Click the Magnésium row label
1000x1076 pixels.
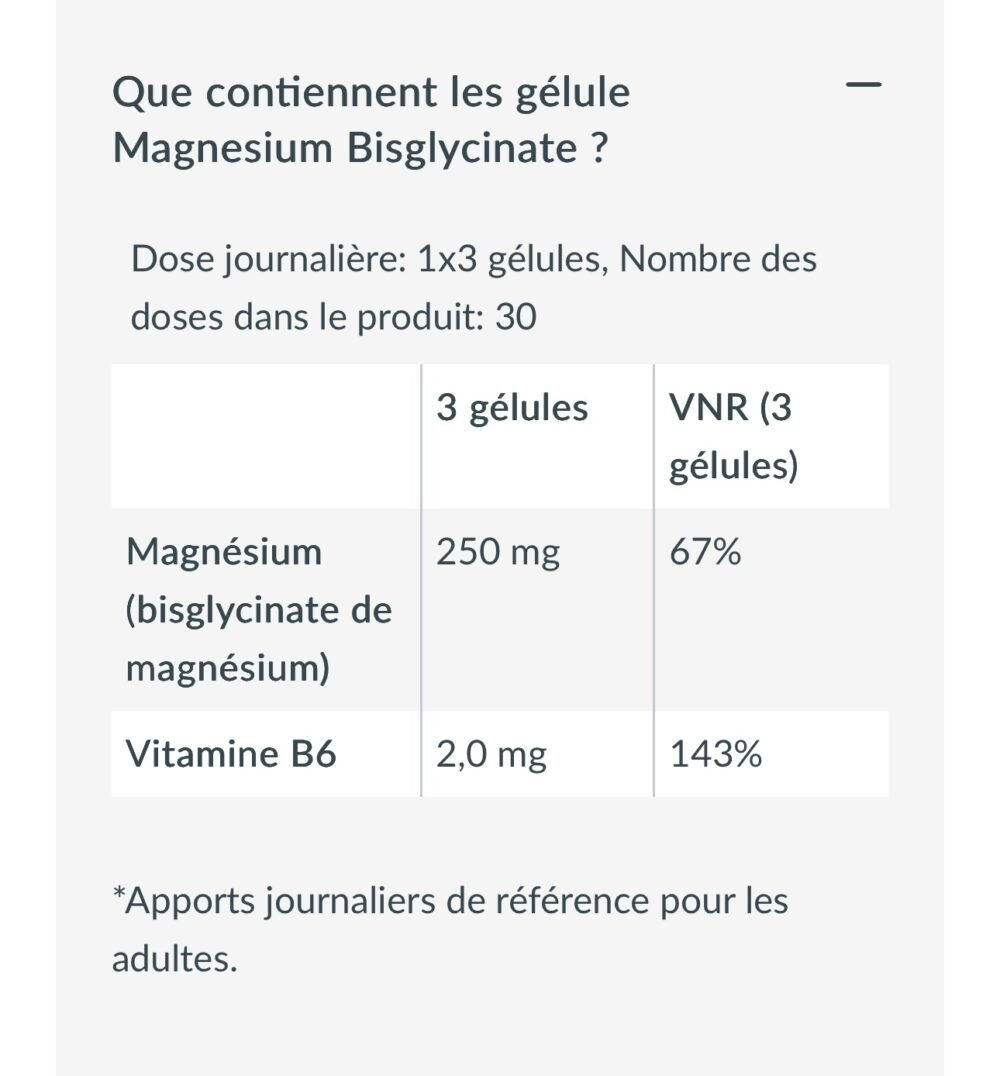222,551
